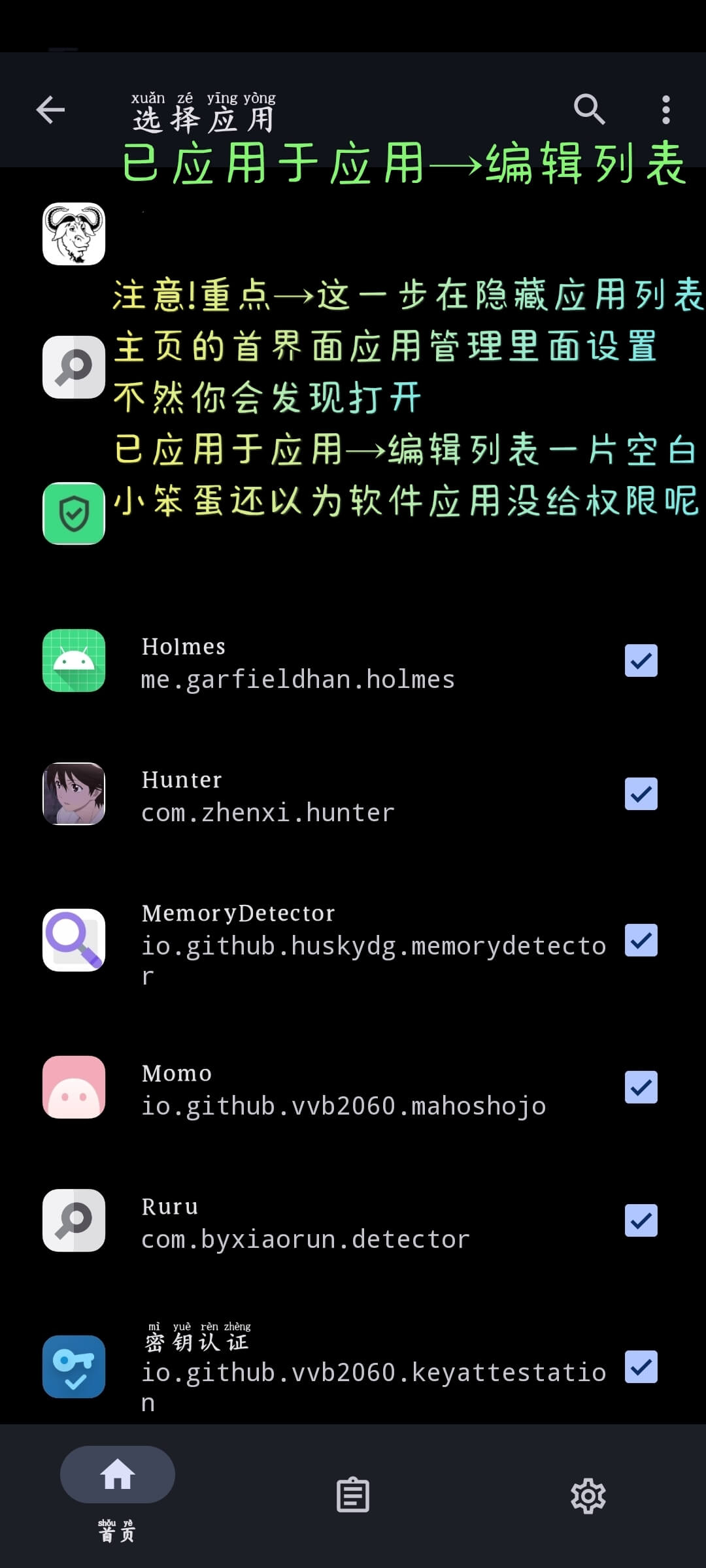The width and height of the screenshot is (706, 1568).
Task: Tap the Hunter app icon
Action: point(73,794)
